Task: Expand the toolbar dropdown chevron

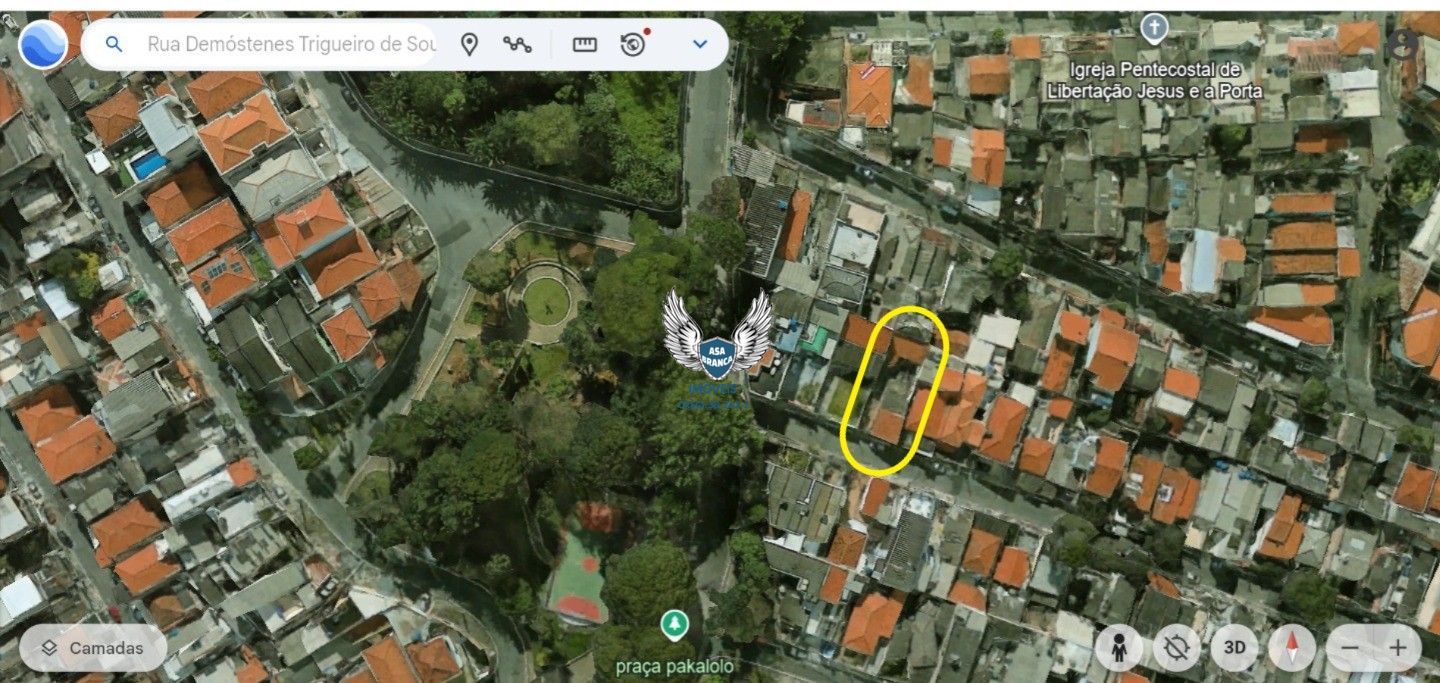Action: click(x=700, y=44)
